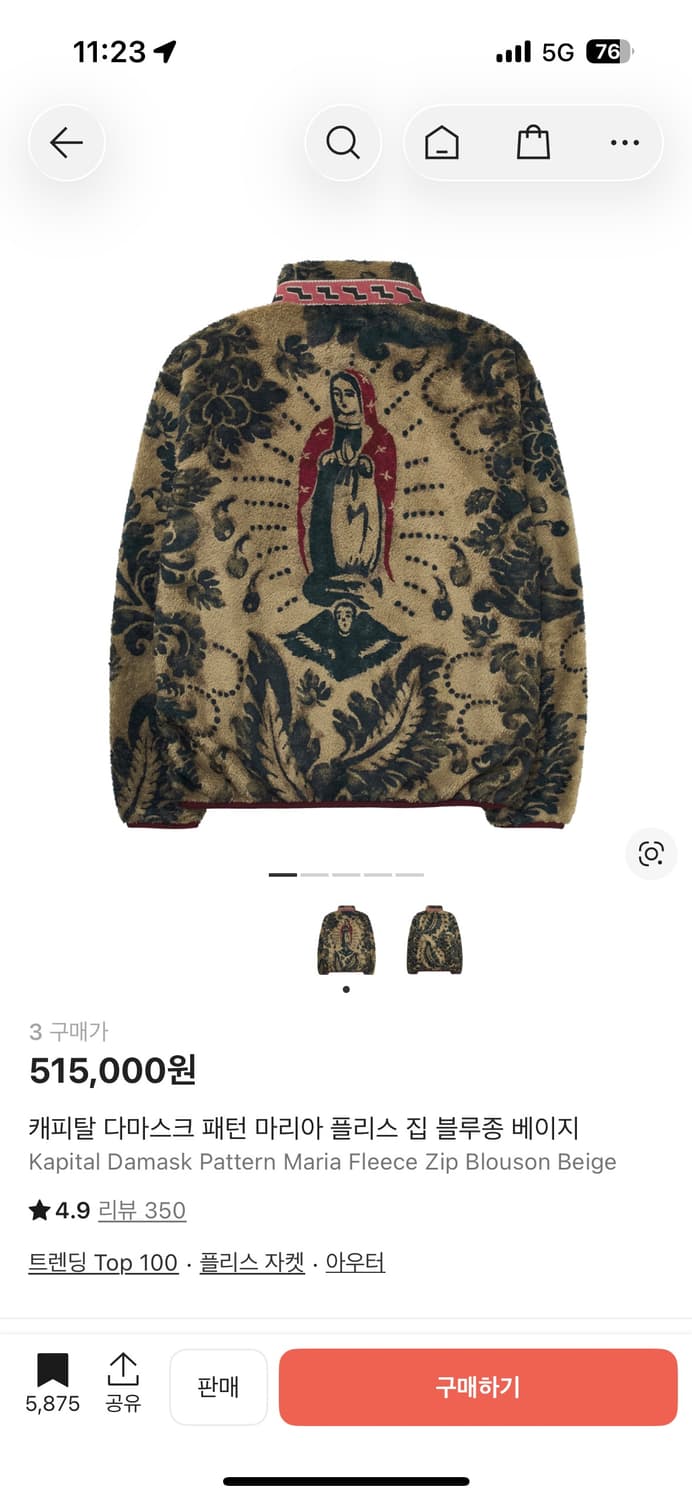Share this product via 공유
Screen dimensions: 692x1500
coord(123,1382)
